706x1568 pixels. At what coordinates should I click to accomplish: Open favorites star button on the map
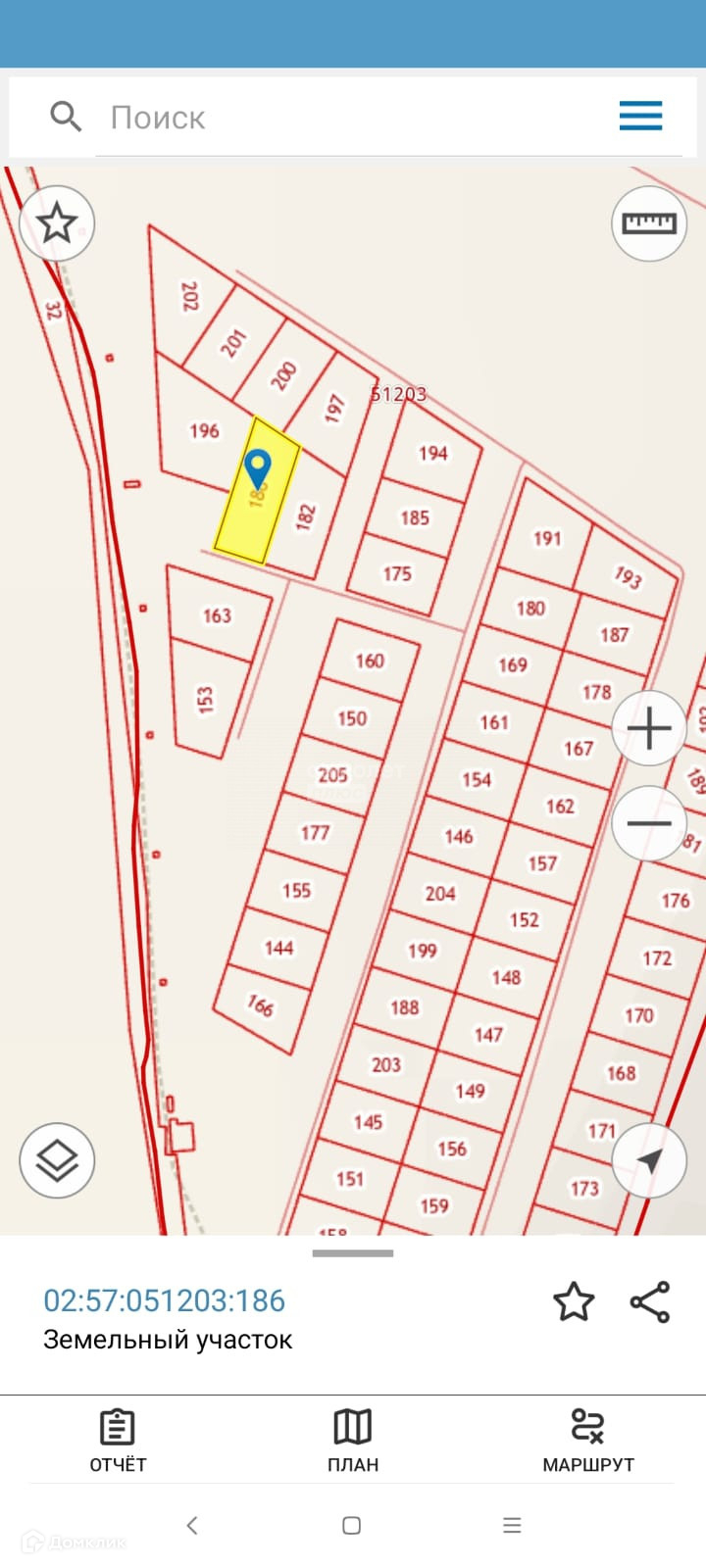tap(57, 223)
